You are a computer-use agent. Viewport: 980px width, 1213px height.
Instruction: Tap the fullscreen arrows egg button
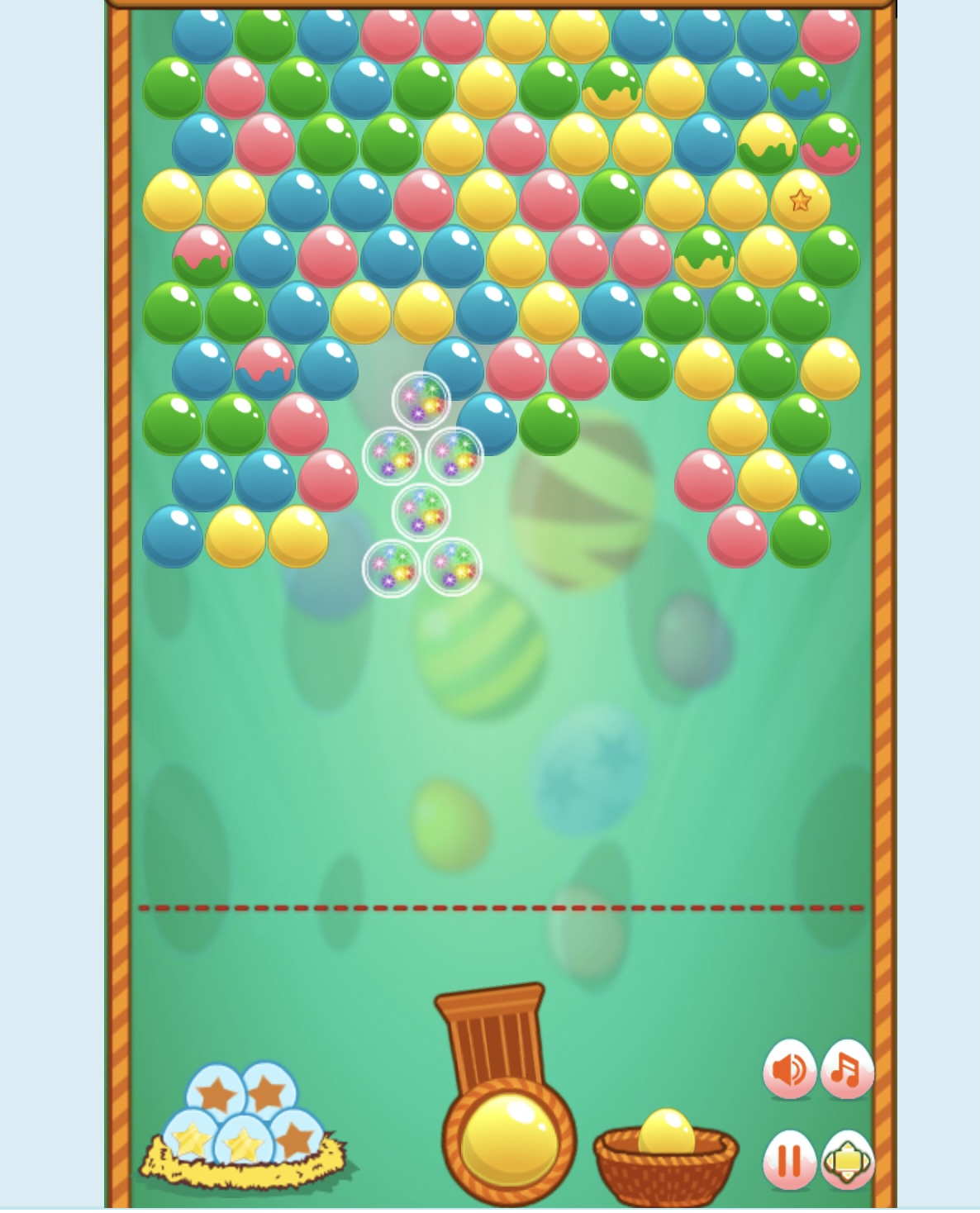(848, 1160)
